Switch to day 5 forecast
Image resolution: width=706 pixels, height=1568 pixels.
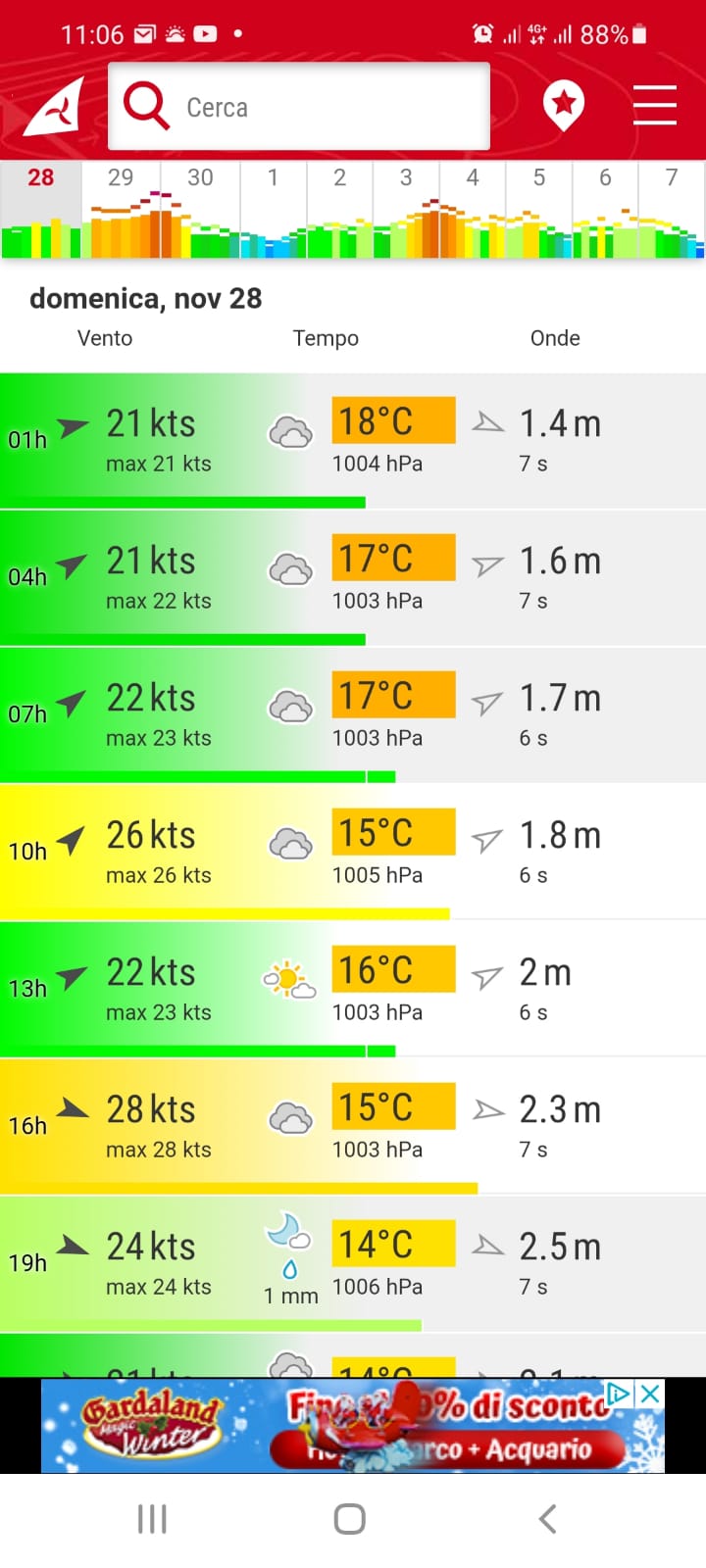(539, 208)
